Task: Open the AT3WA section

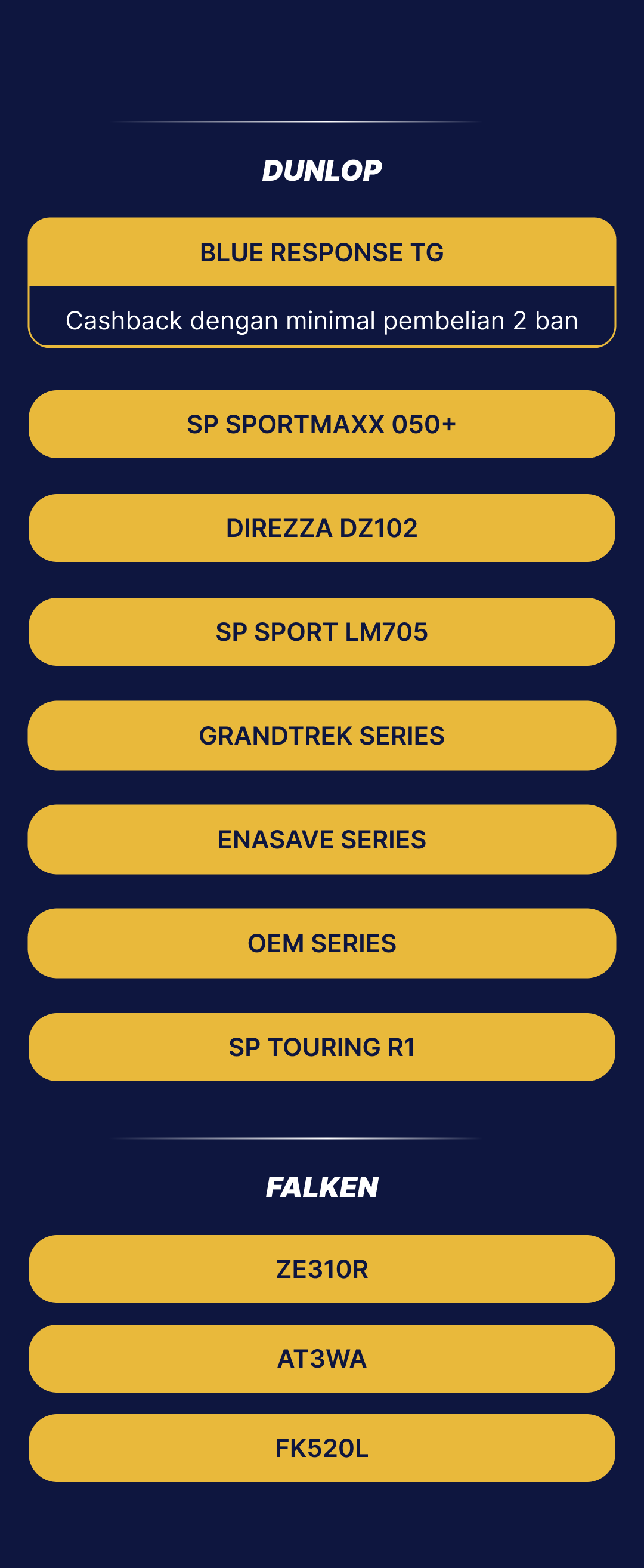Action: 321,1359
